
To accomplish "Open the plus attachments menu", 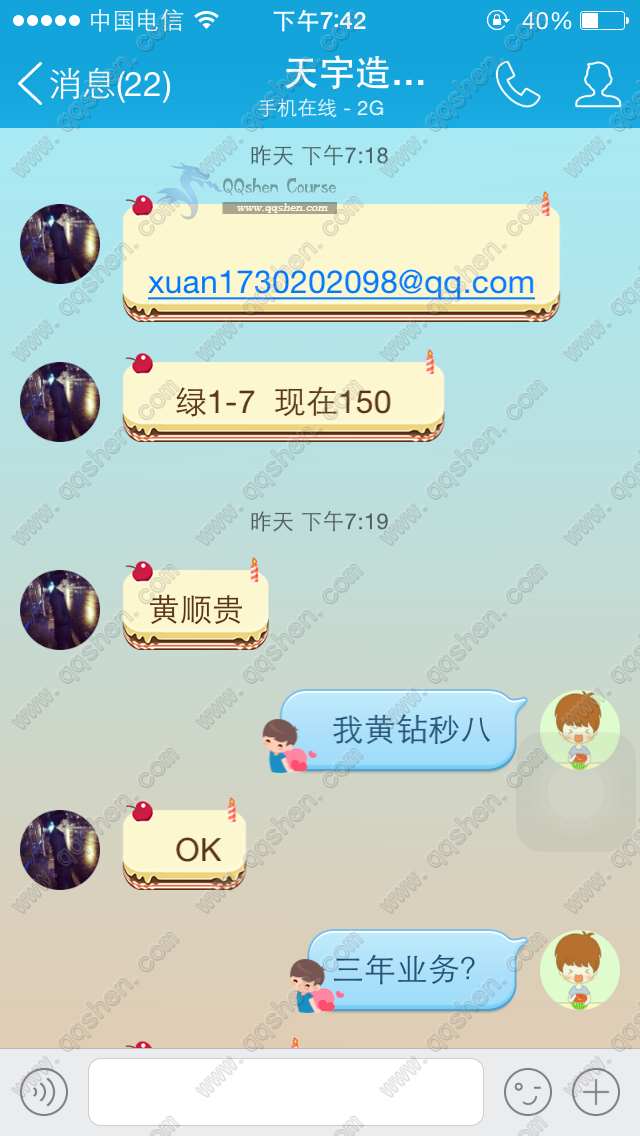I will point(596,1092).
